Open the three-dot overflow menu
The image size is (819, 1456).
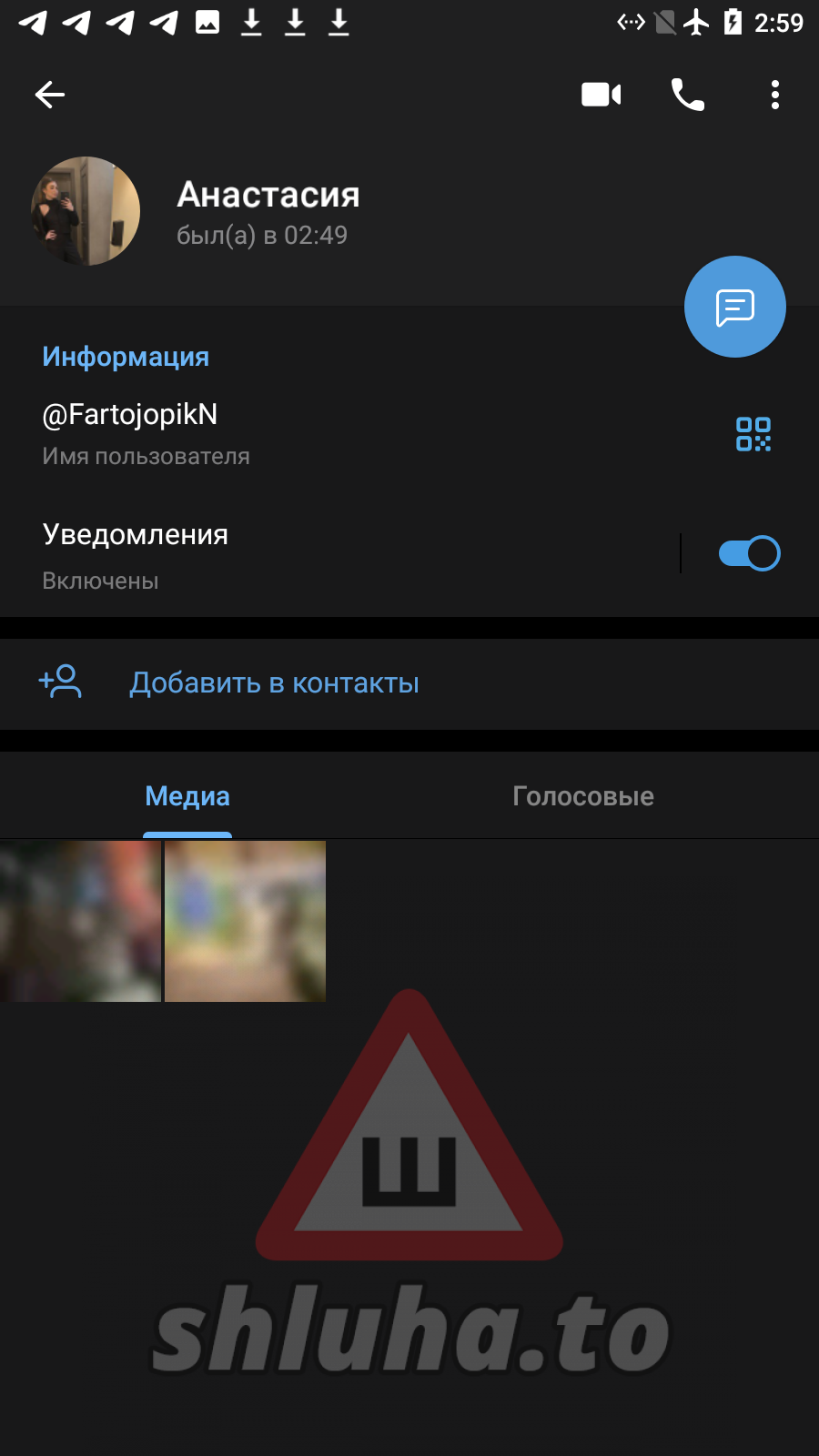coord(775,95)
